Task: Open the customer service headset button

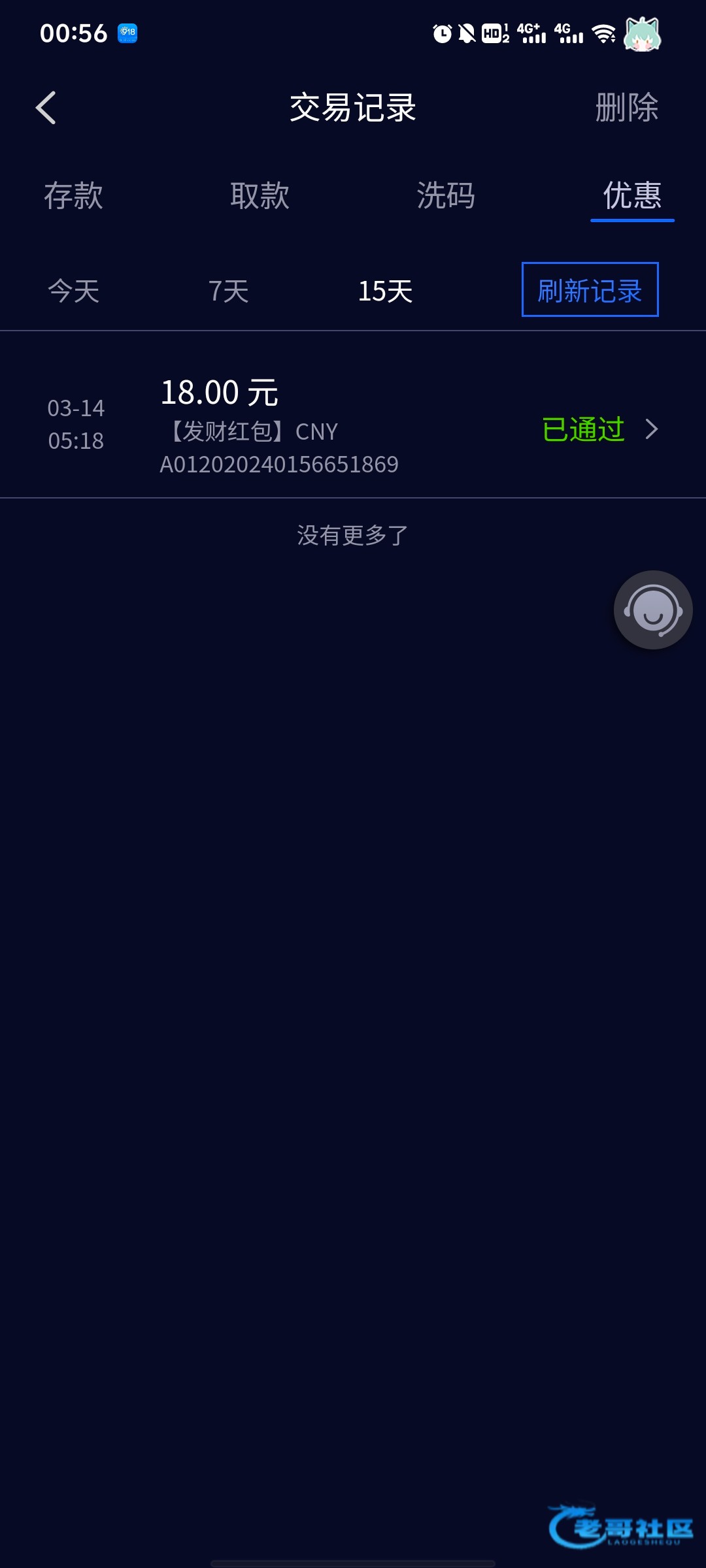Action: pyautogui.click(x=652, y=610)
